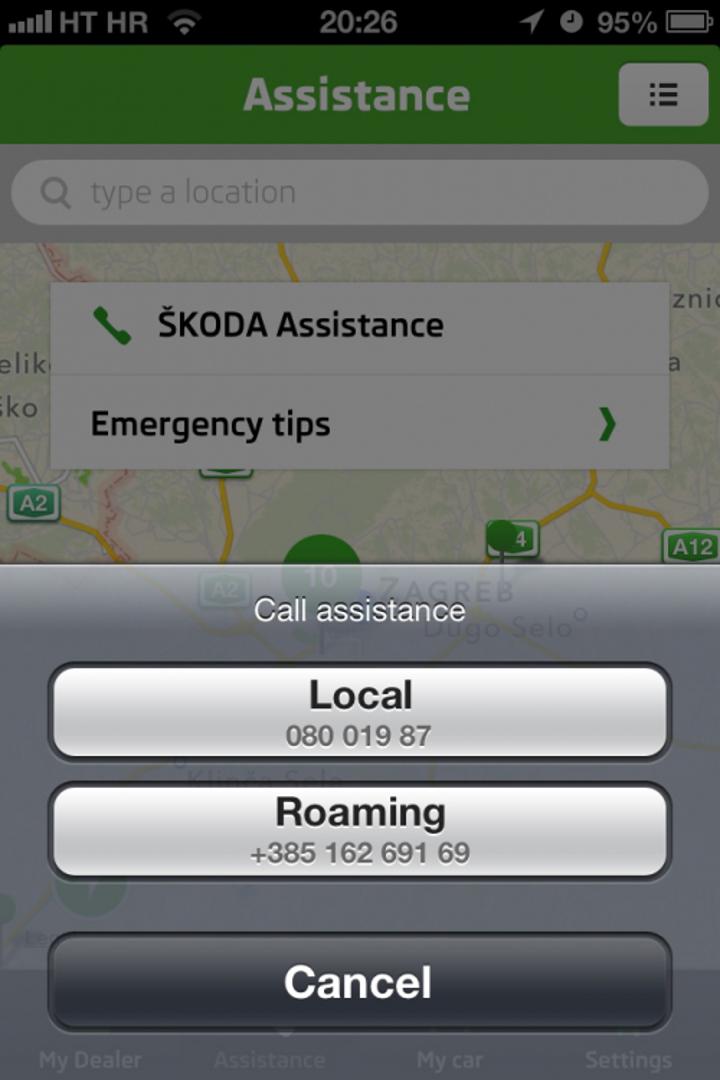Viewport: 720px width, 1080px height.
Task: Call the Local assistance number
Action: click(360, 712)
